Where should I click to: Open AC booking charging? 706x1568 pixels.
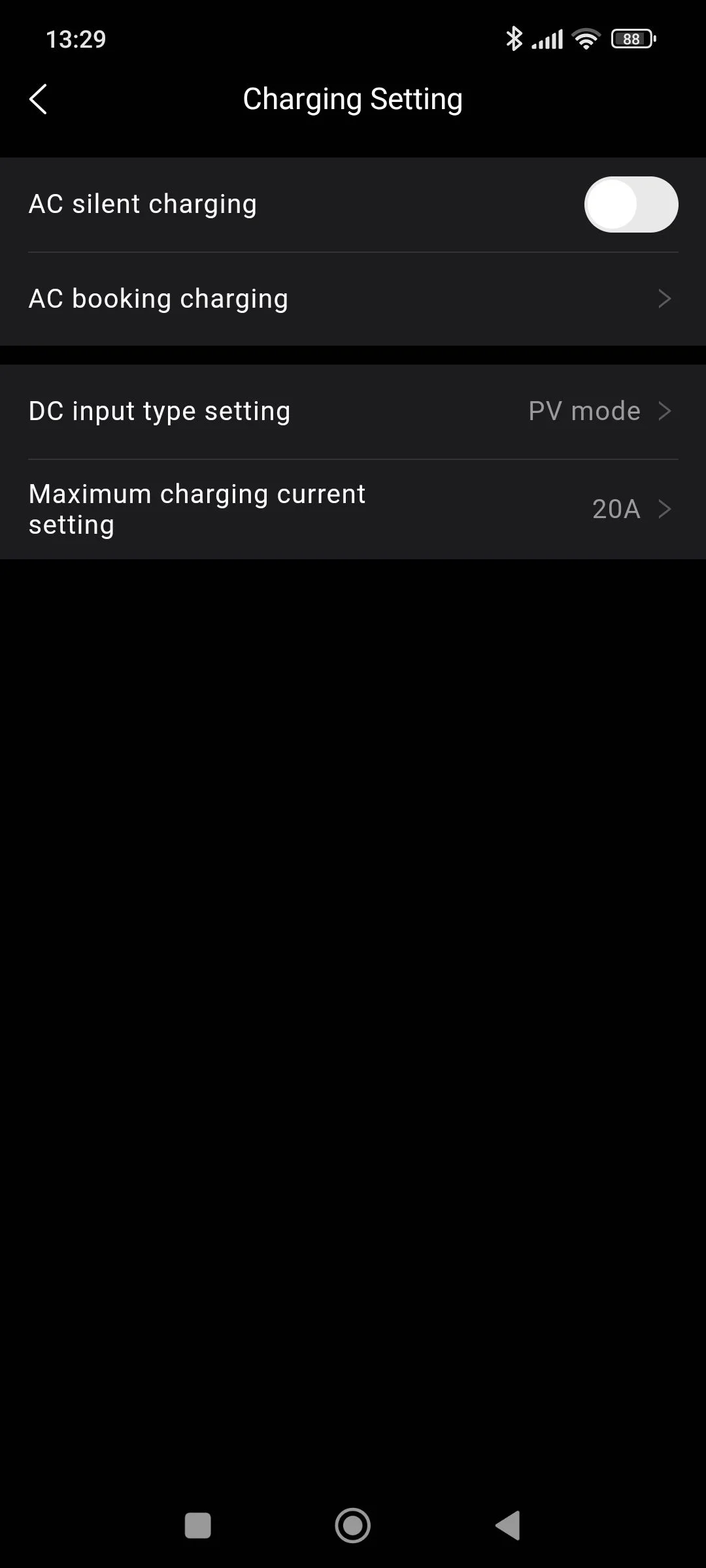pos(353,299)
